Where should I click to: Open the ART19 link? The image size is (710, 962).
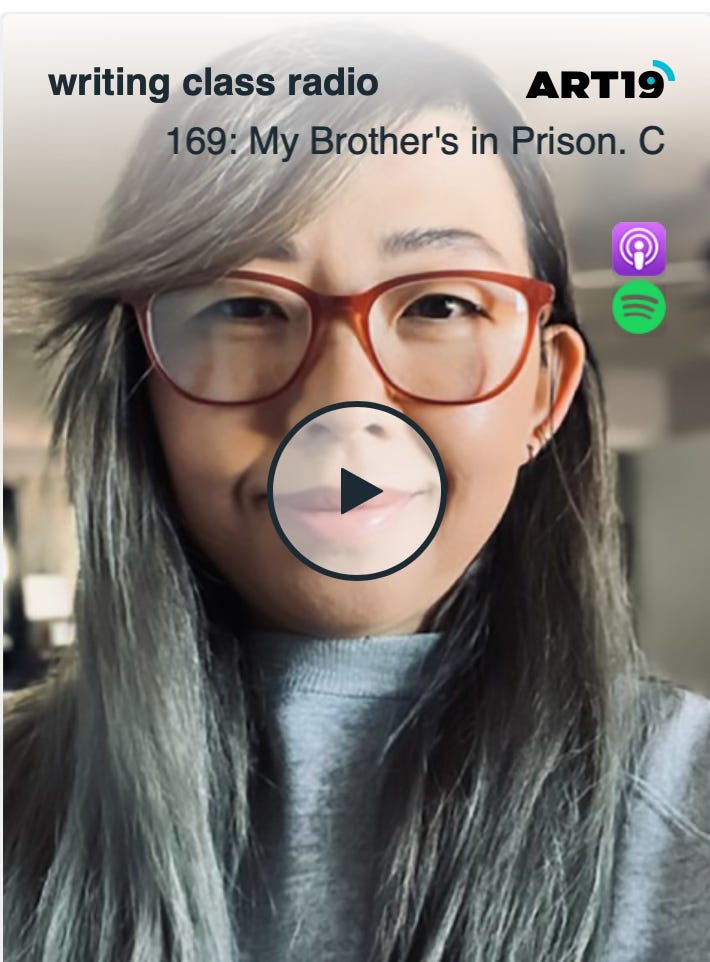600,82
